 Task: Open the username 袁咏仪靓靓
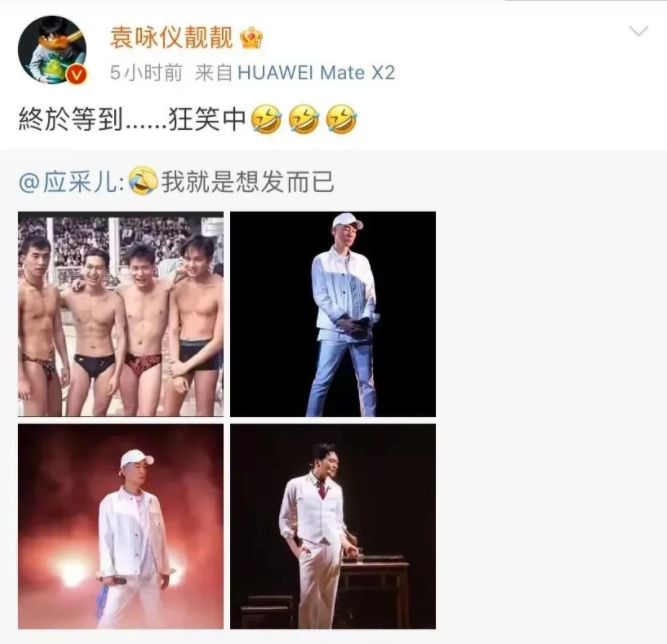click(x=171, y=38)
